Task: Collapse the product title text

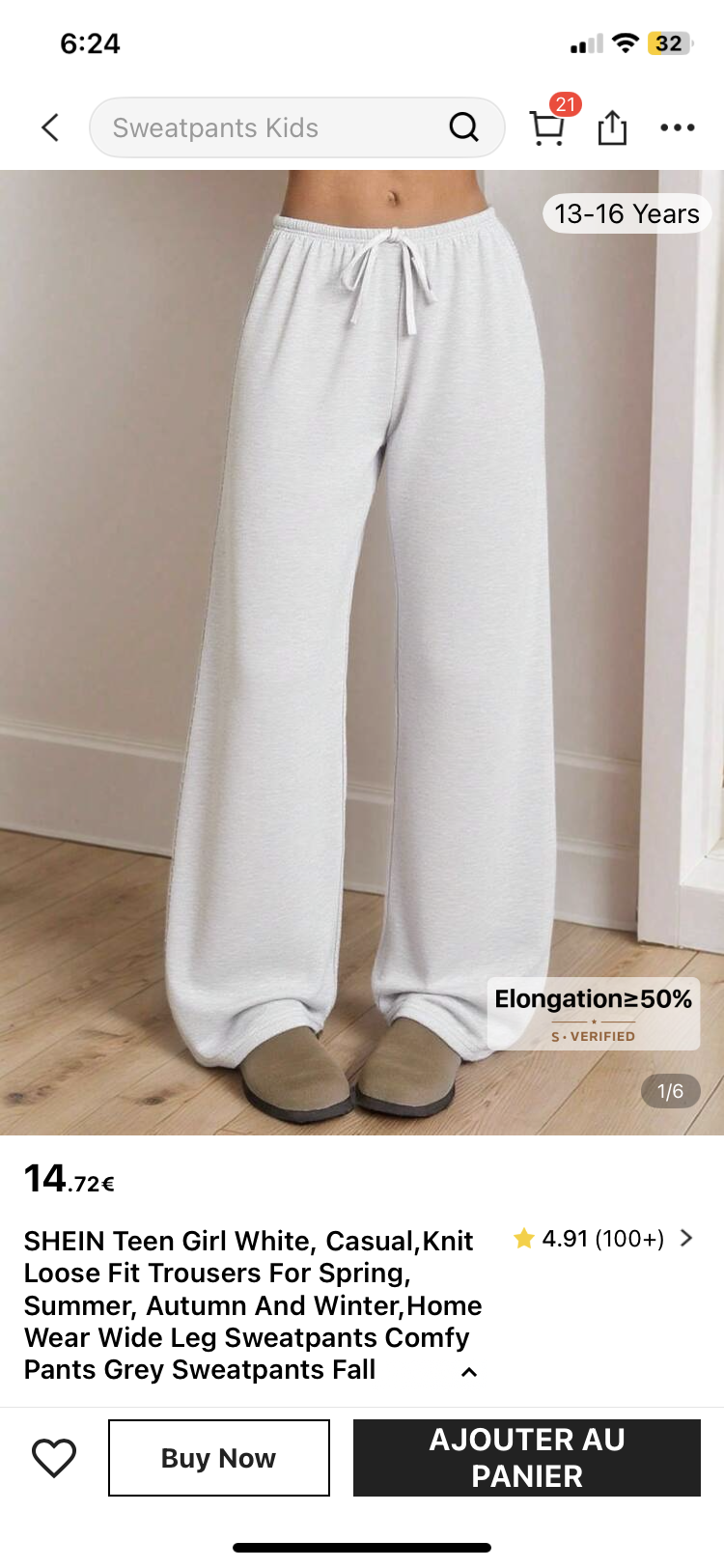Action: pyautogui.click(x=469, y=1372)
